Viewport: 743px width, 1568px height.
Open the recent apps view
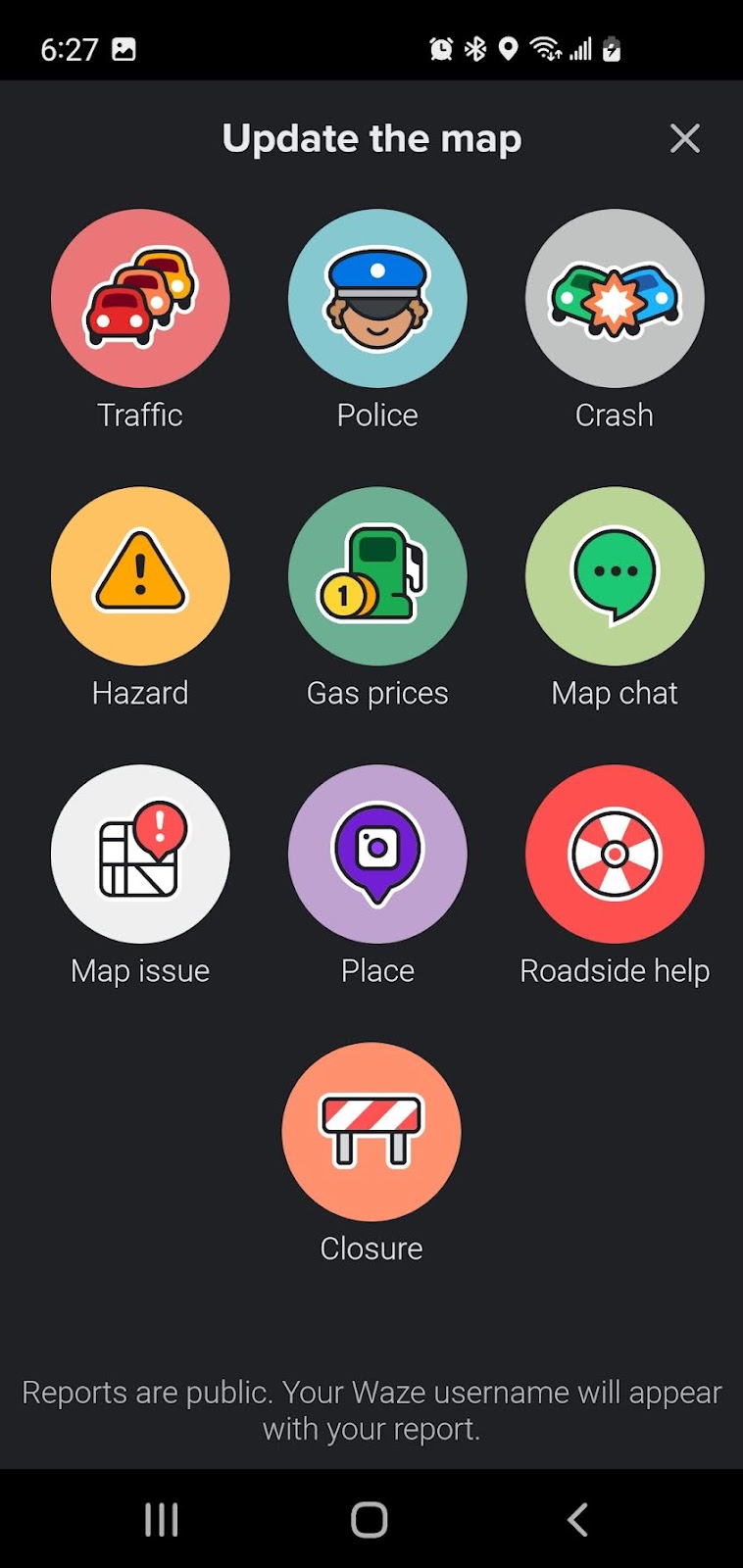pos(162,1520)
